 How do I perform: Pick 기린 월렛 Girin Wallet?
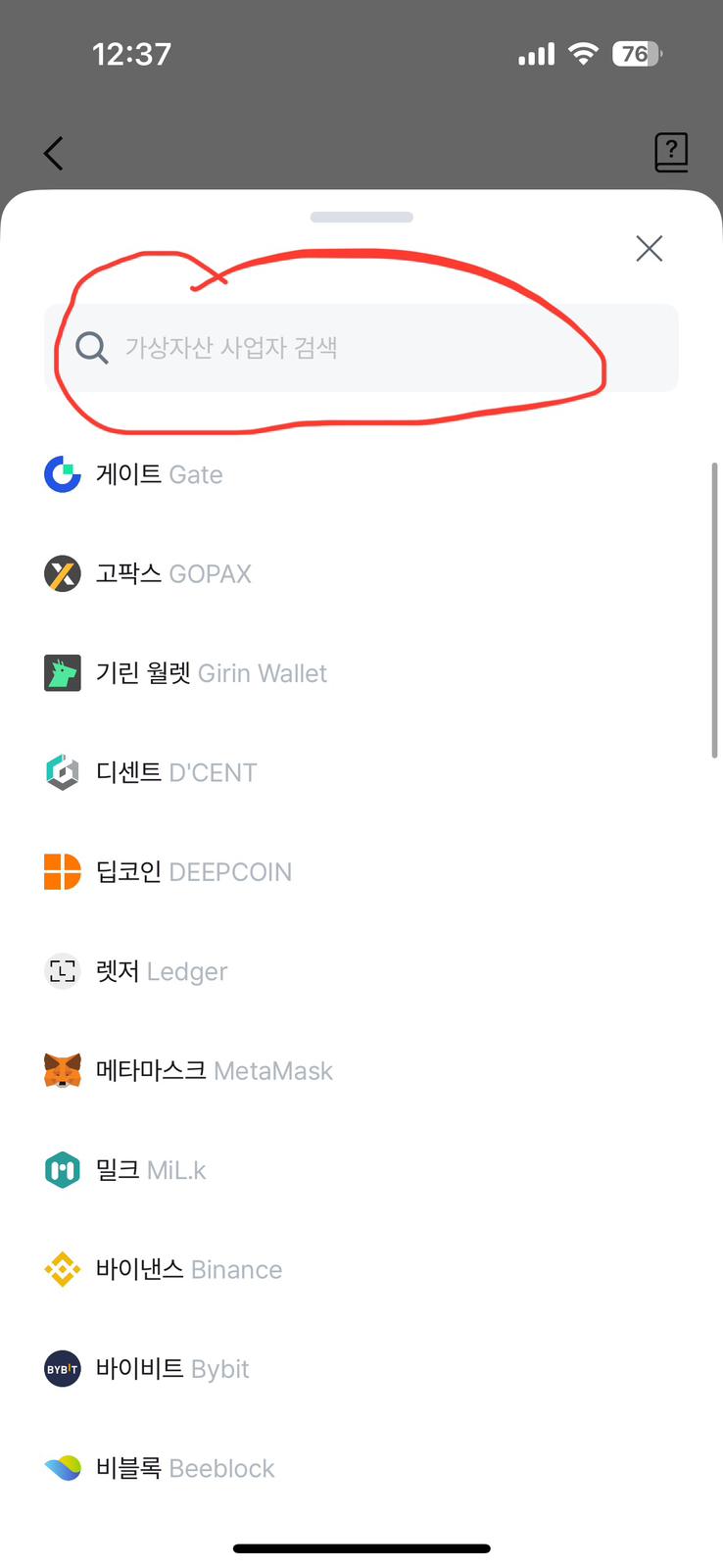[361, 673]
